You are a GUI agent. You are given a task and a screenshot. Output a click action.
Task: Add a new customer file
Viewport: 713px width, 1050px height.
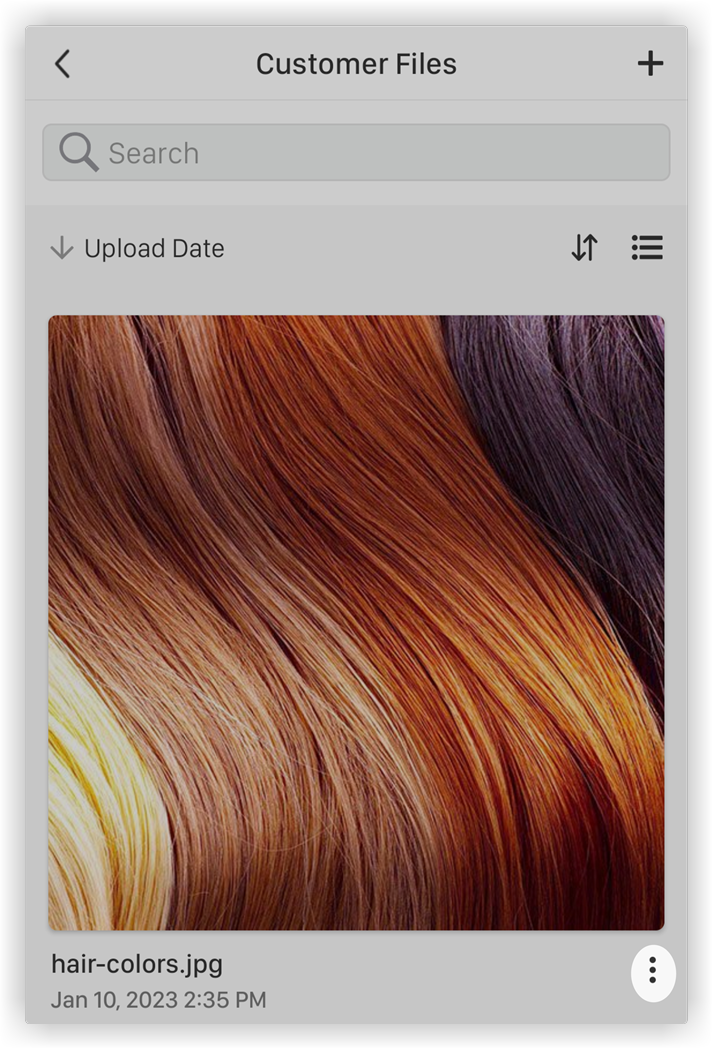(x=650, y=64)
